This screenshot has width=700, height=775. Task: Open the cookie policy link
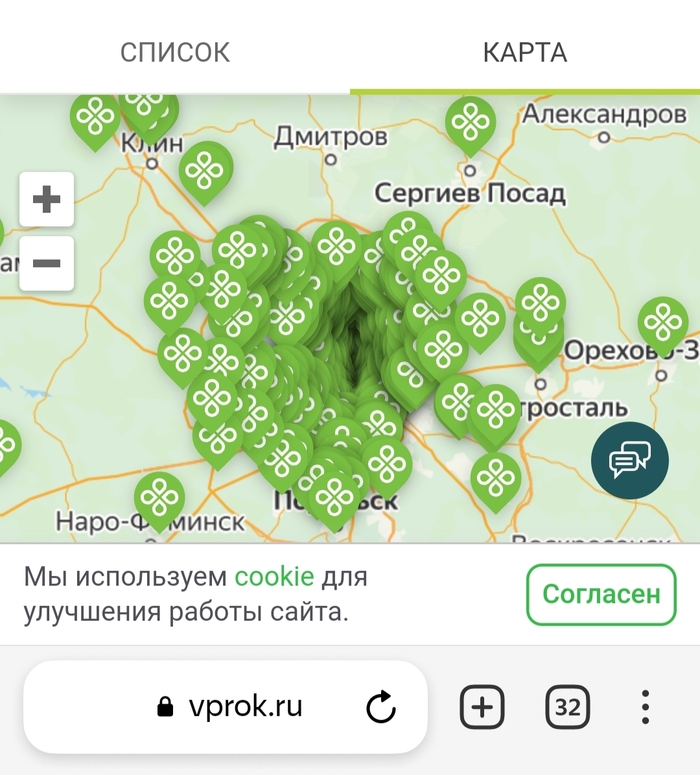(274, 577)
